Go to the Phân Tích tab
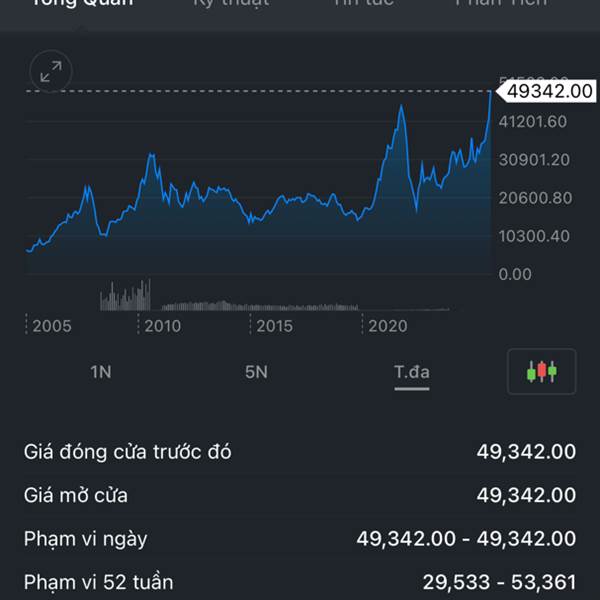 tap(501, 4)
